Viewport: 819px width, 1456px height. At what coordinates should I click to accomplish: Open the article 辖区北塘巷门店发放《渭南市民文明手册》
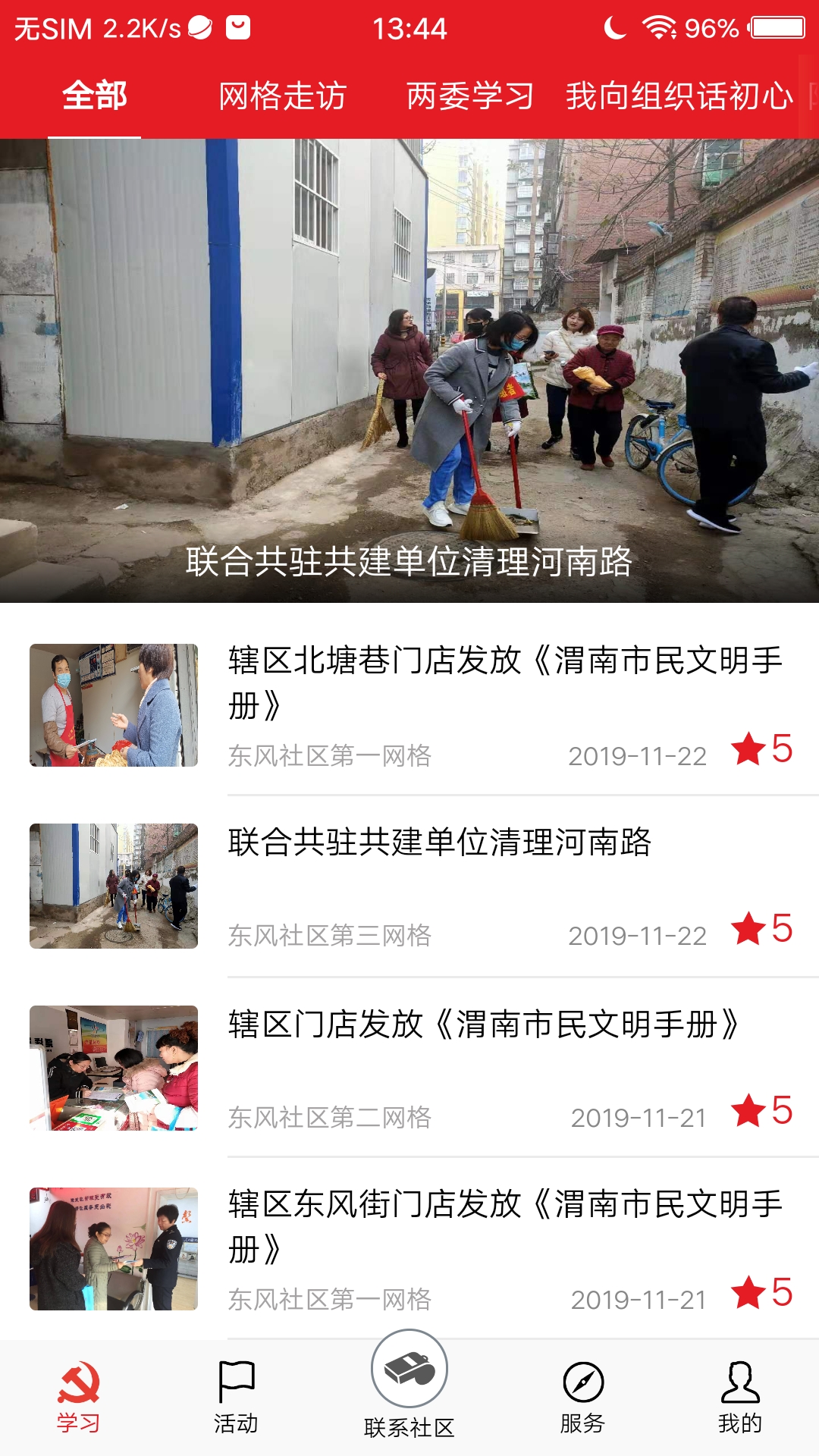[505, 682]
